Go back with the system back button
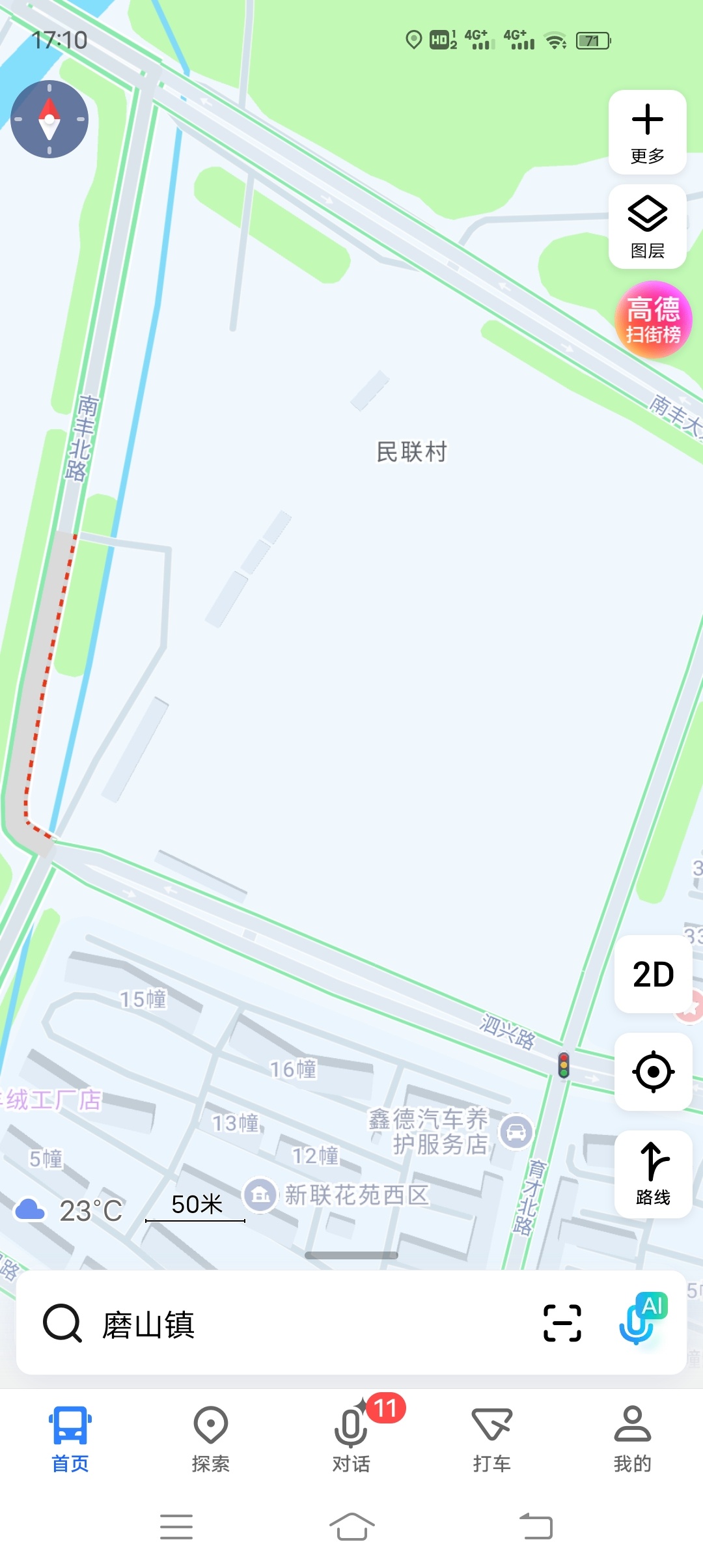 point(536,1526)
